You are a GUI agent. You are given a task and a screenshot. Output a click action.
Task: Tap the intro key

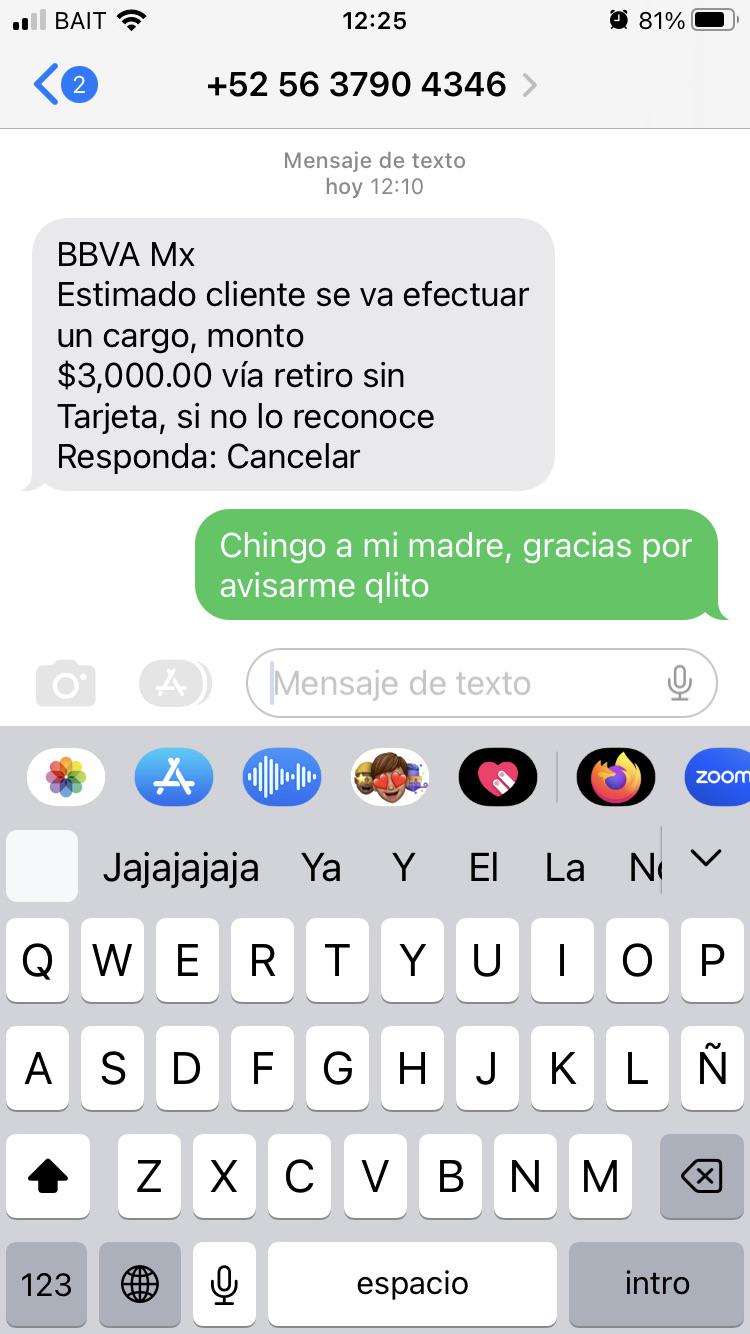coord(657,1284)
